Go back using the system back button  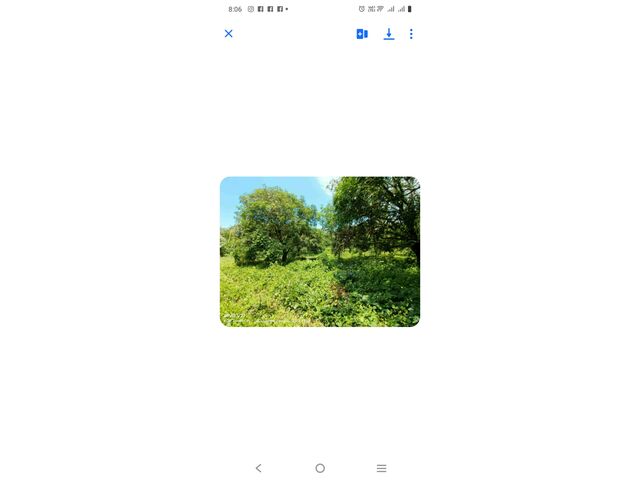[x=259, y=468]
